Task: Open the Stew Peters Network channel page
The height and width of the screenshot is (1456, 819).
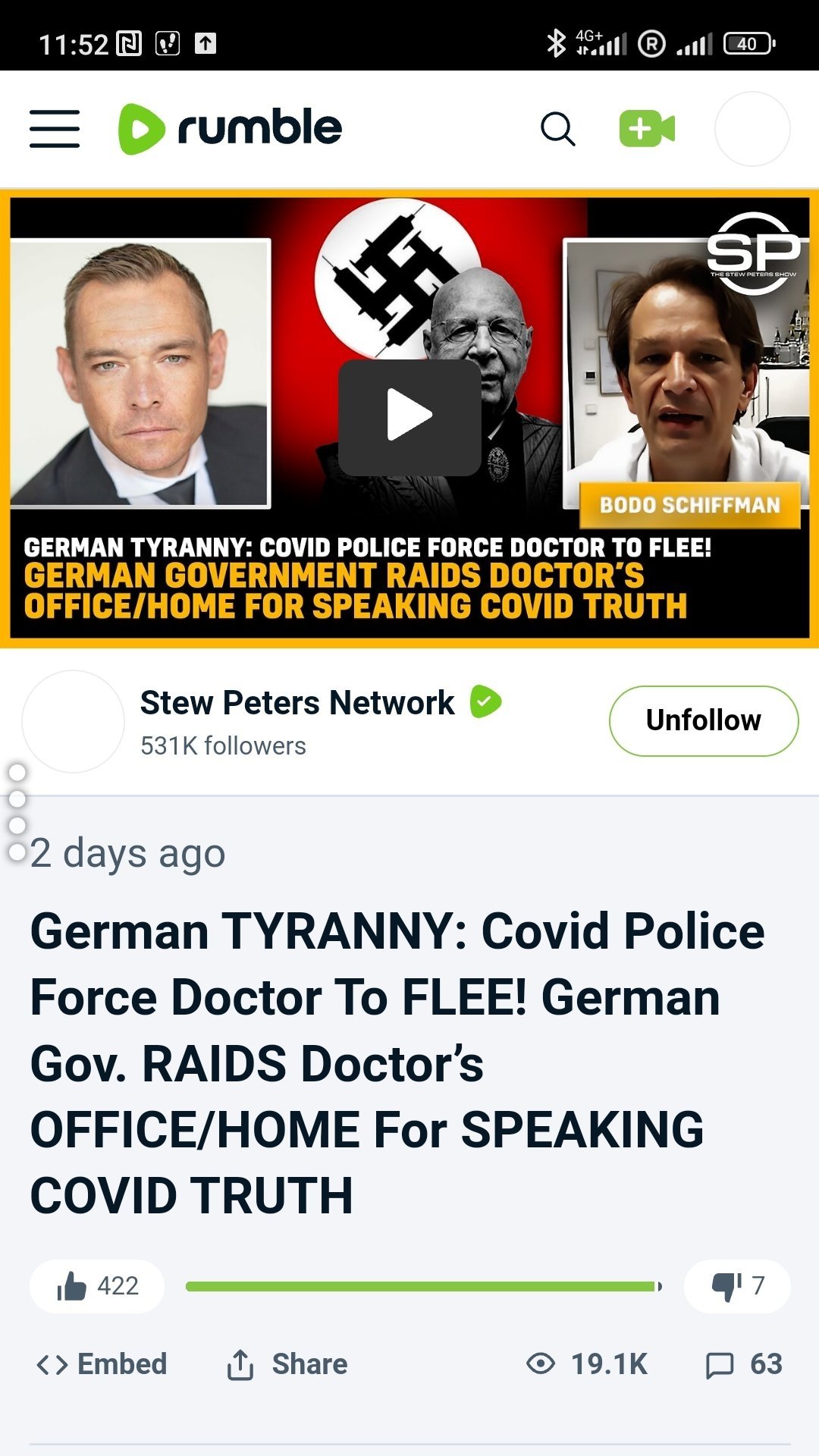Action: coord(297,703)
